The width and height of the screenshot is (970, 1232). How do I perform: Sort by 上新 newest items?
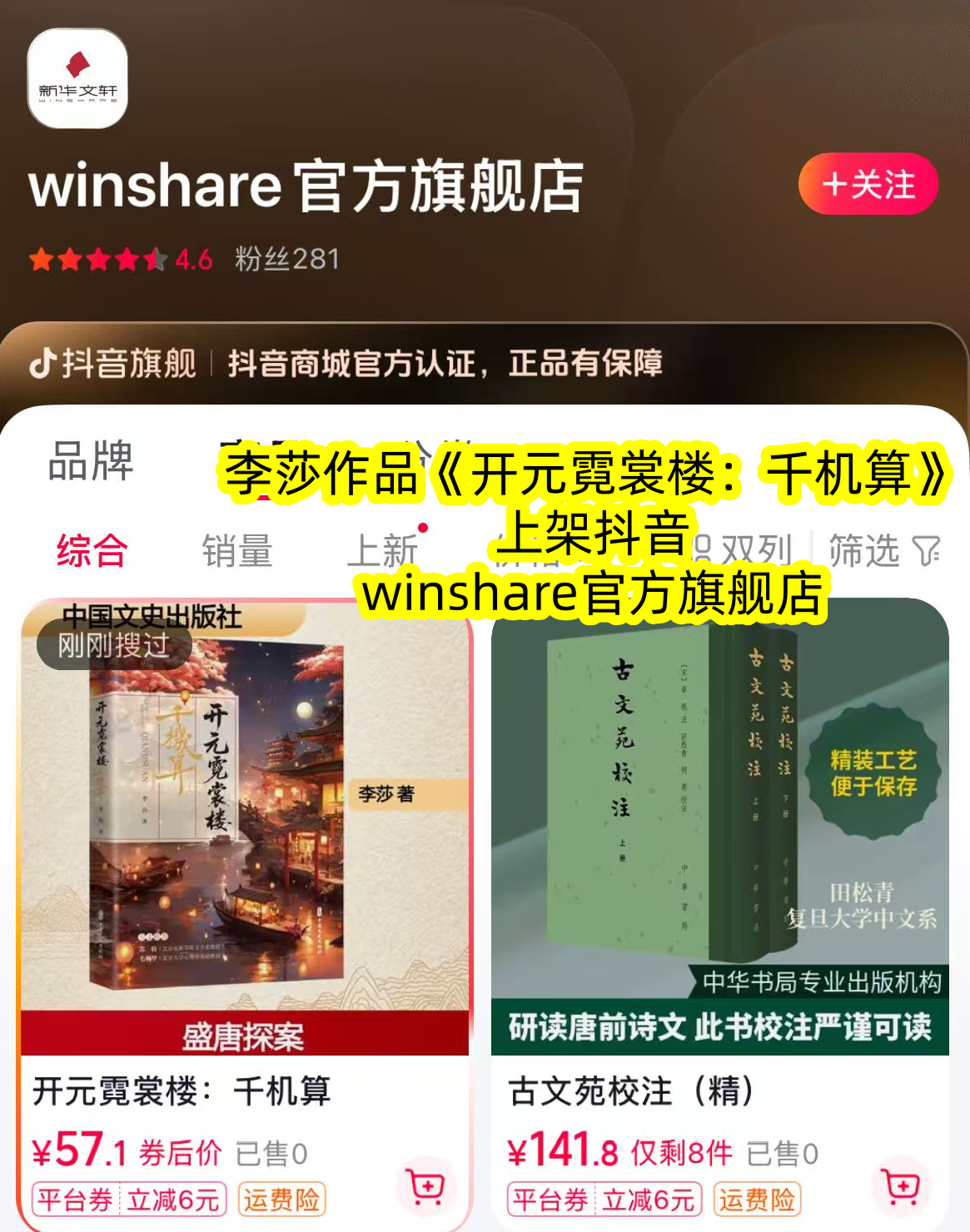click(x=382, y=550)
